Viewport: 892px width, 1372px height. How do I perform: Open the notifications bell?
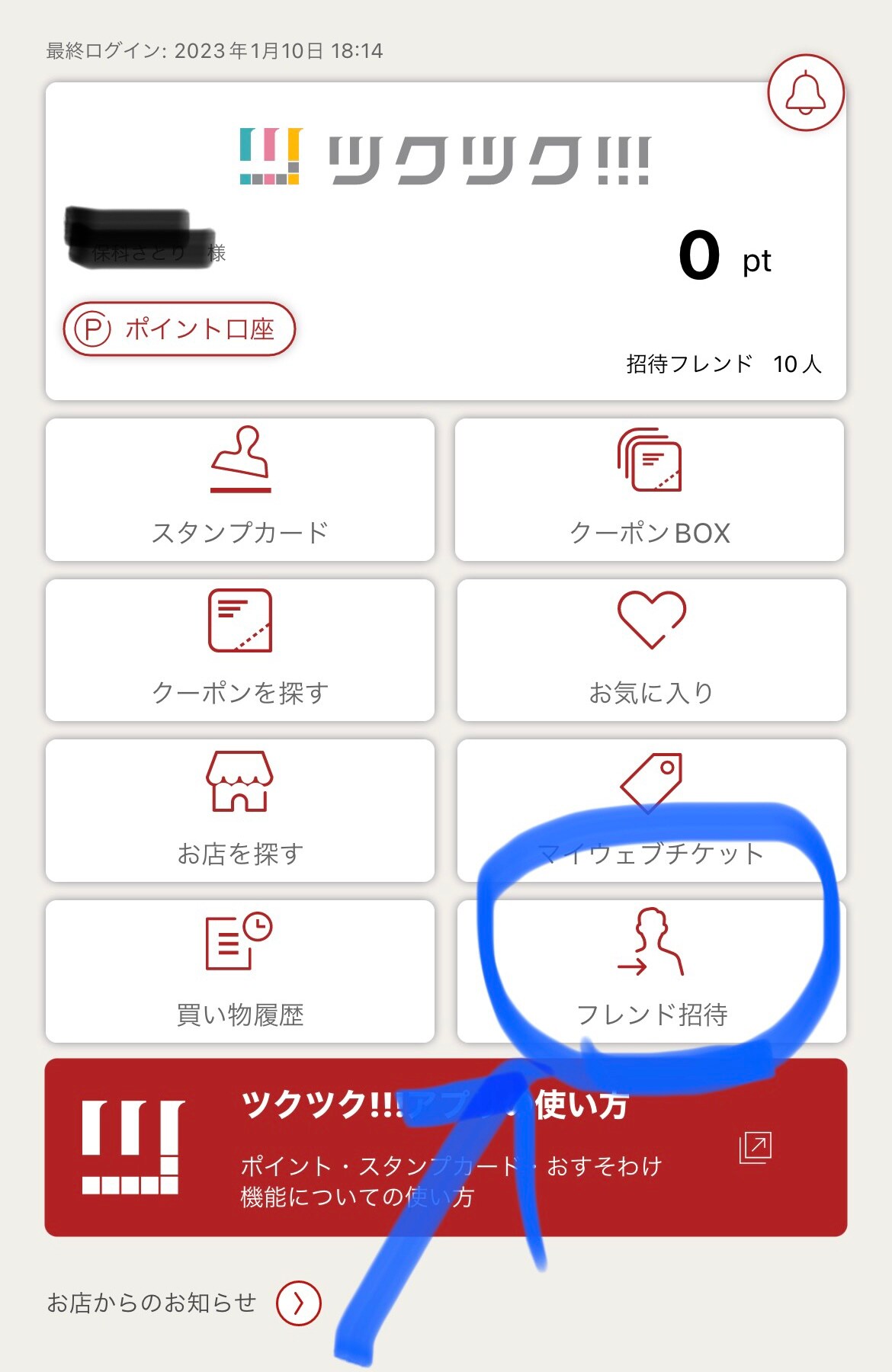click(805, 92)
